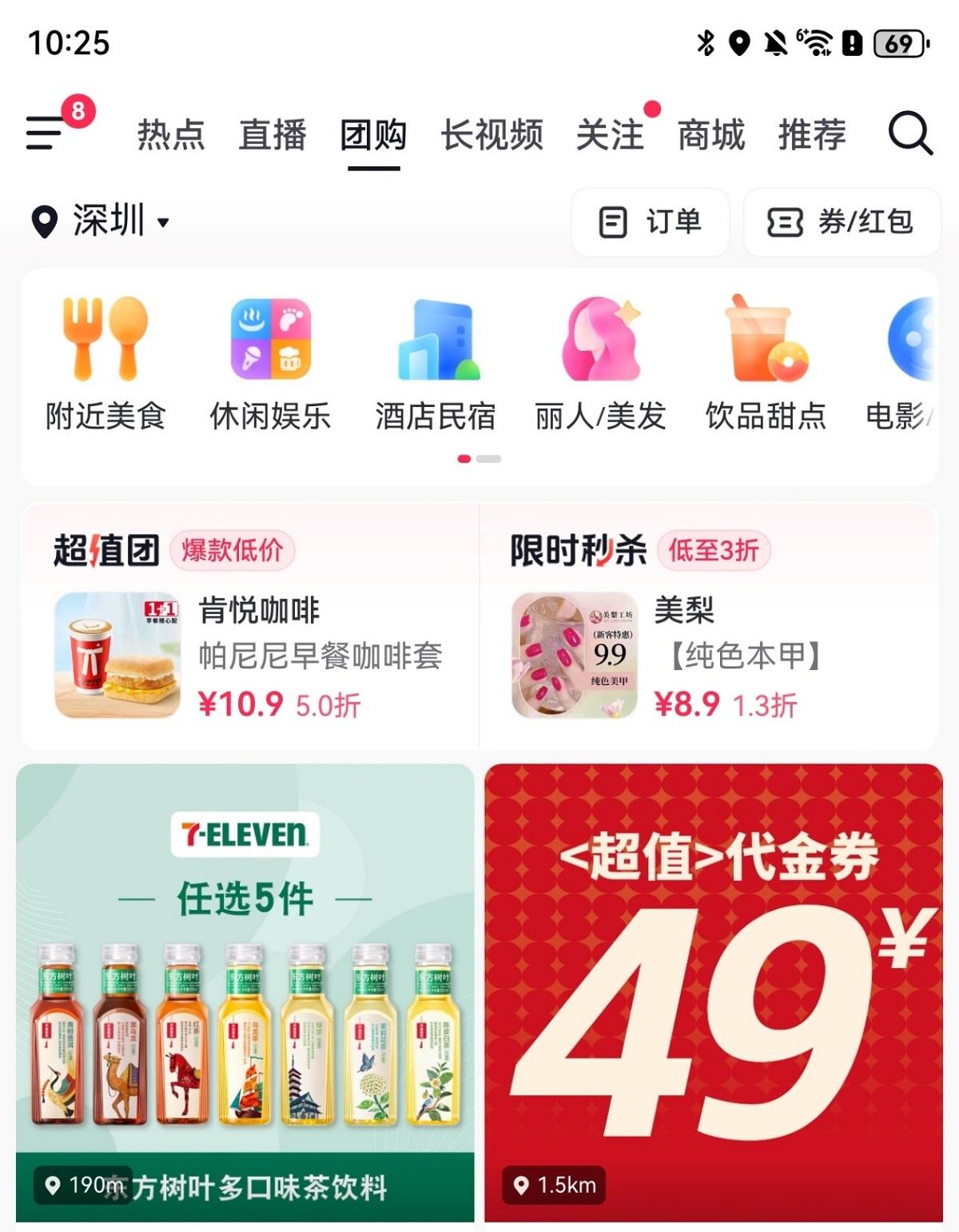
Task: Switch to the 关注 tab
Action: tap(610, 134)
